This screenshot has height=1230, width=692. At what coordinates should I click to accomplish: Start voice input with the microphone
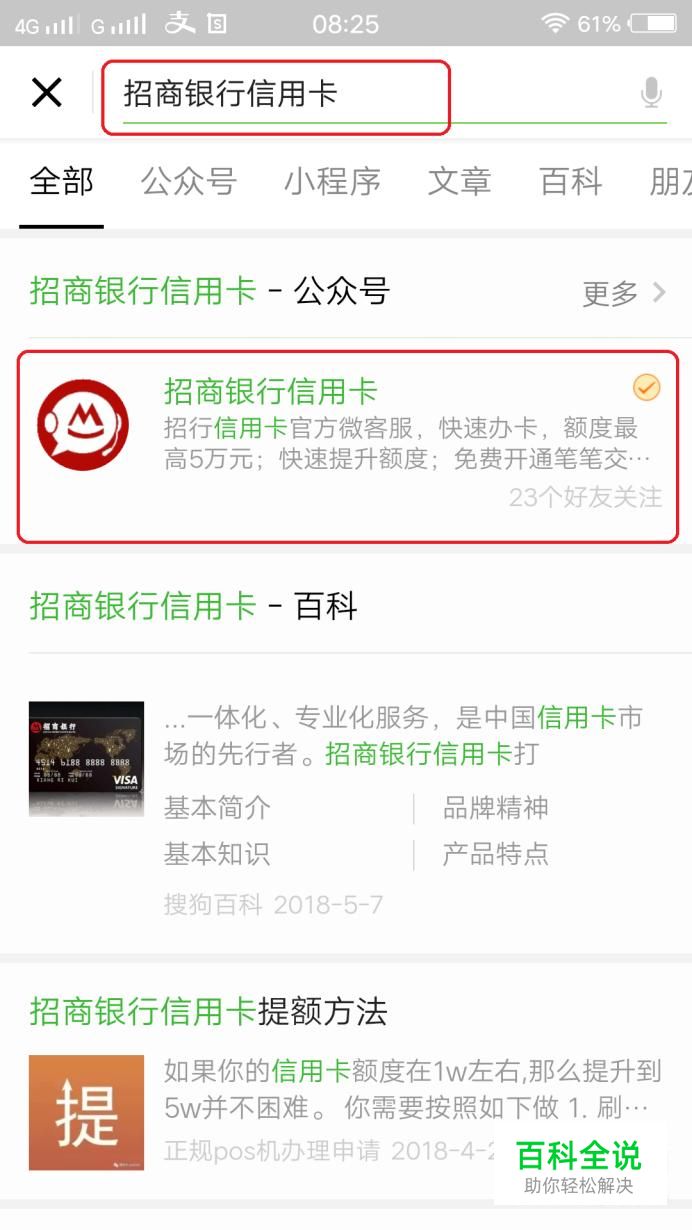[651, 94]
